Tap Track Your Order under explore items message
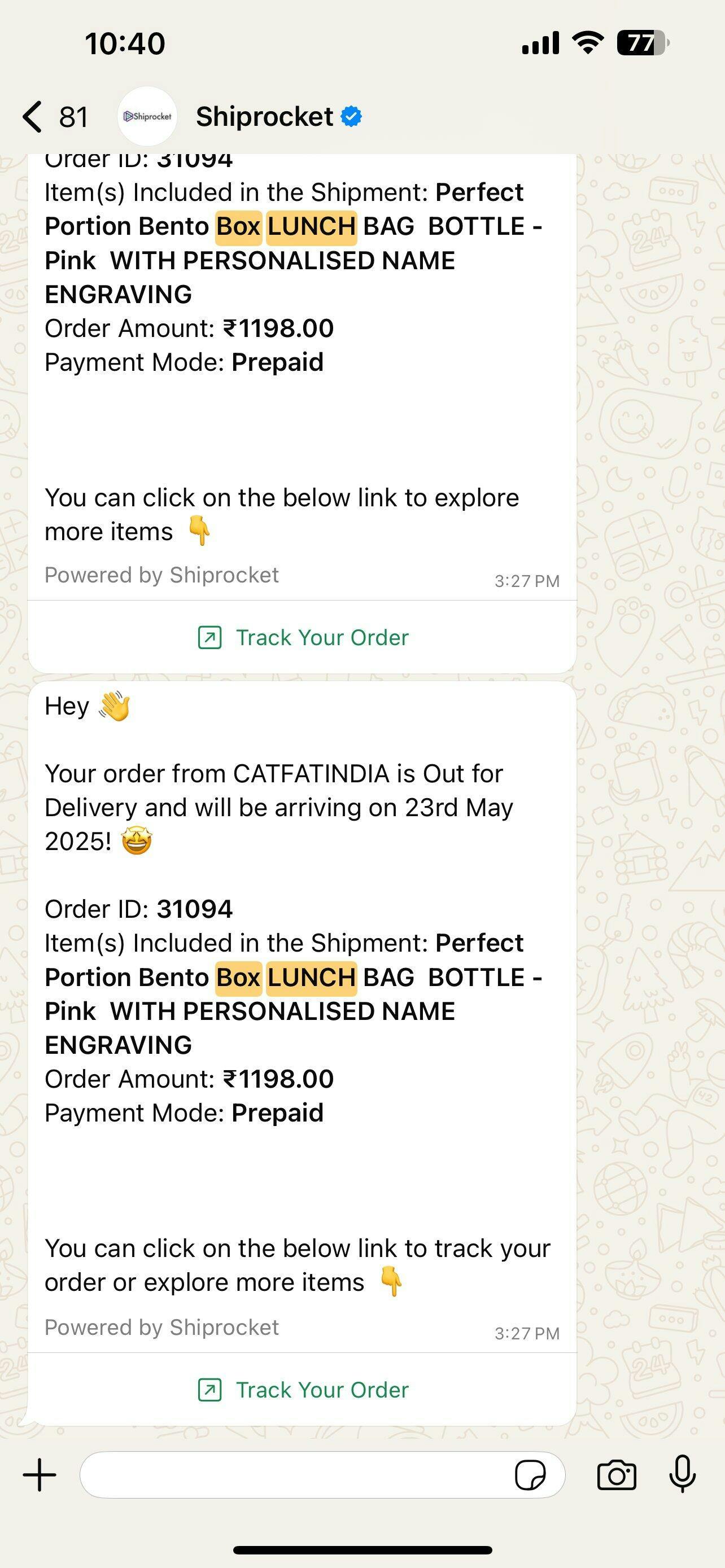This screenshot has width=725, height=1568. 303,637
